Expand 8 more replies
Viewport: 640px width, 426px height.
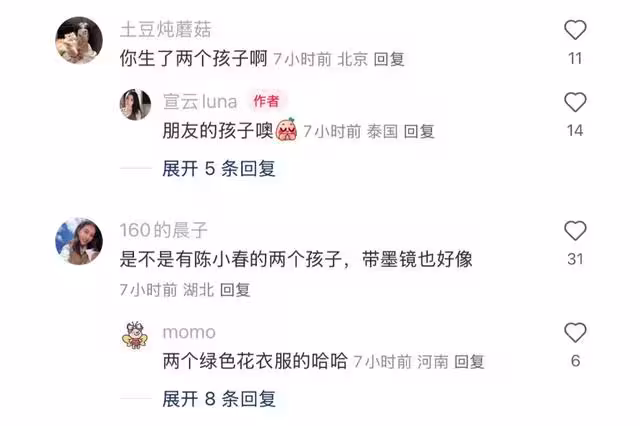(218, 399)
